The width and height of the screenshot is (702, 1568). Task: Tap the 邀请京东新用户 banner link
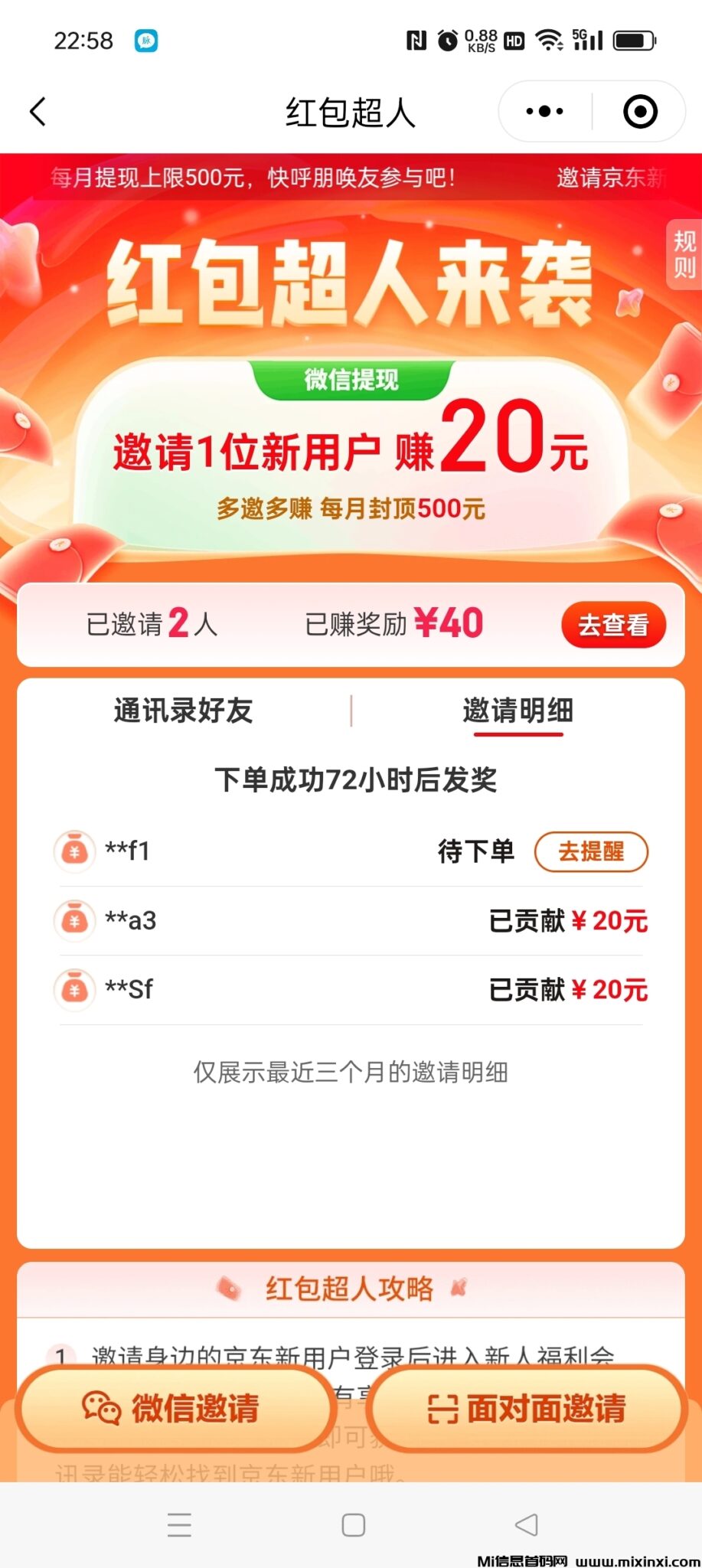coord(610,178)
